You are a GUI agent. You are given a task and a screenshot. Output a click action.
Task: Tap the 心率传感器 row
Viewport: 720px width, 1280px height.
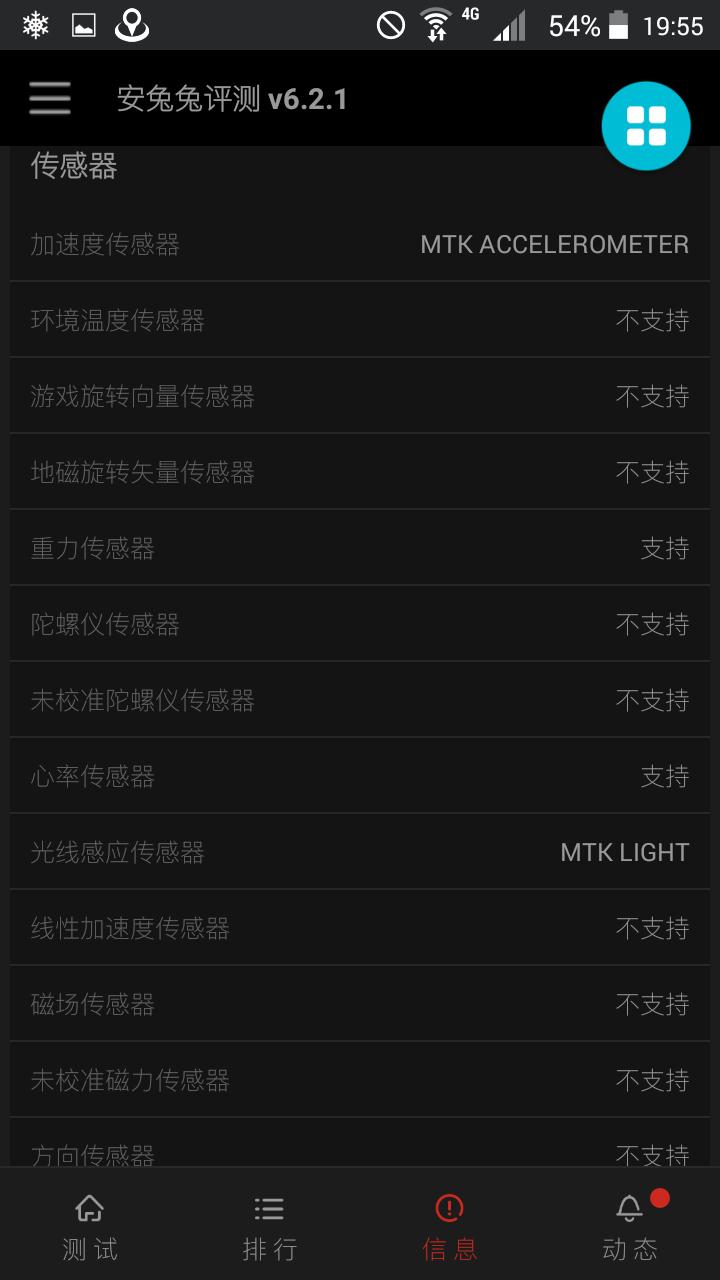coord(360,776)
